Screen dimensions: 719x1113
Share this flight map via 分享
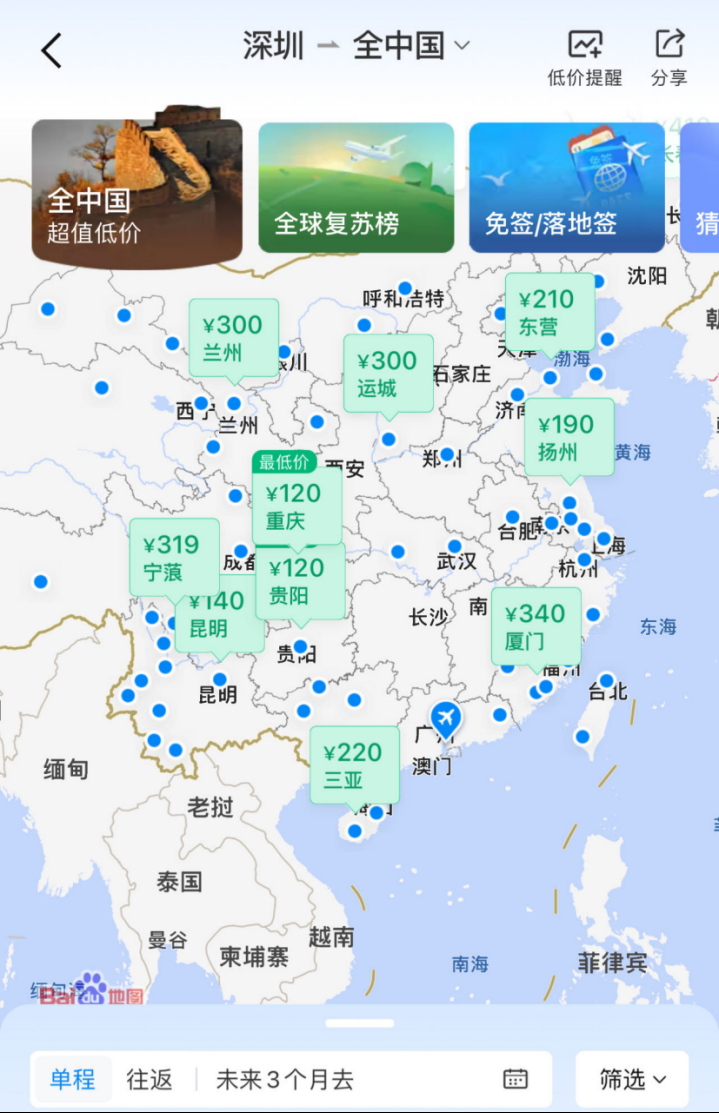(669, 57)
